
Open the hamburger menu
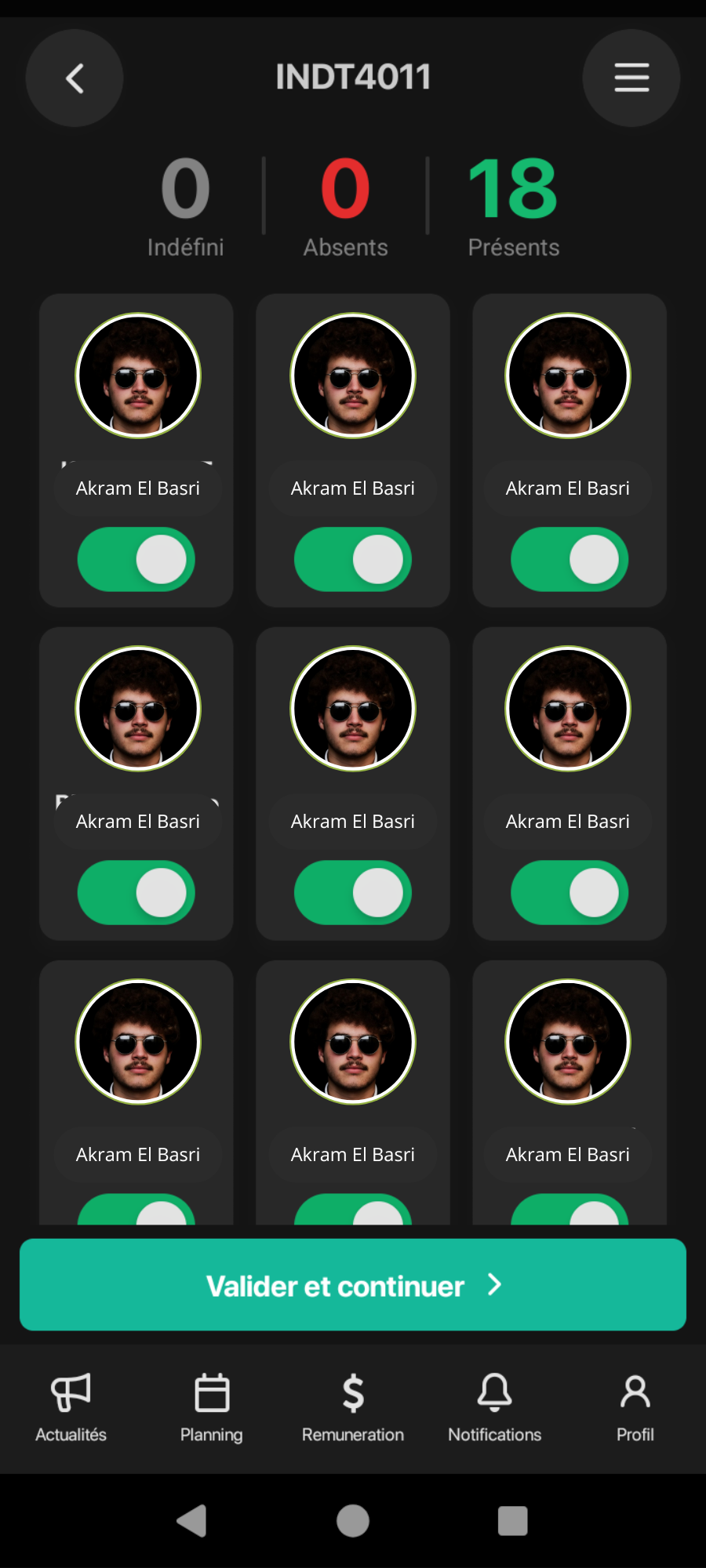[x=631, y=78]
